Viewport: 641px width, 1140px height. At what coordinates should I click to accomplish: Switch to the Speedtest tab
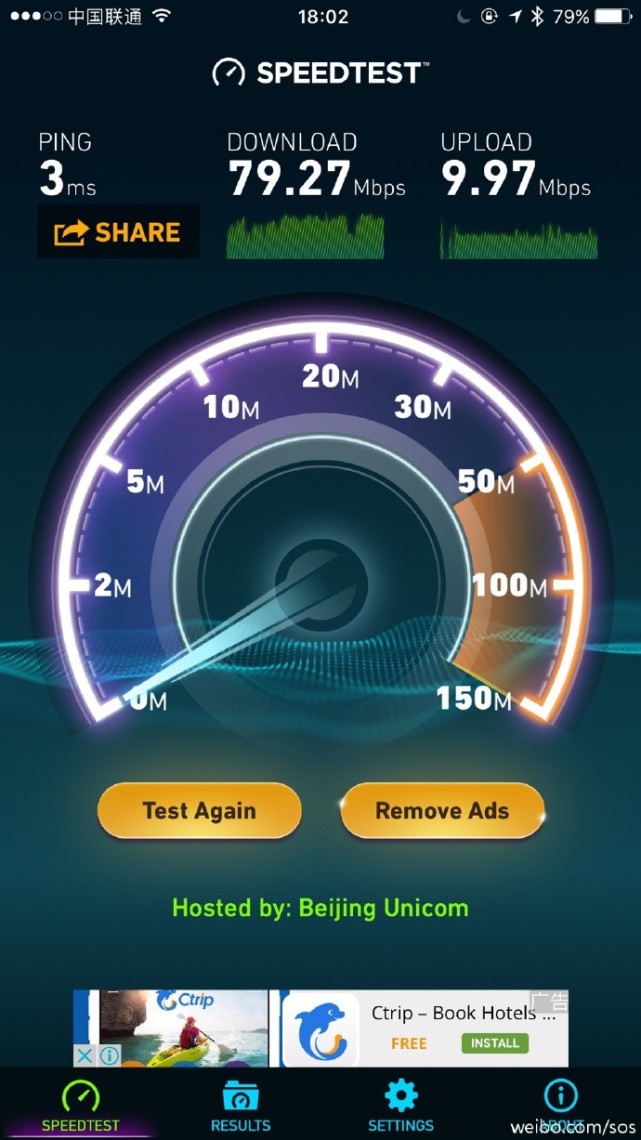point(80,1105)
